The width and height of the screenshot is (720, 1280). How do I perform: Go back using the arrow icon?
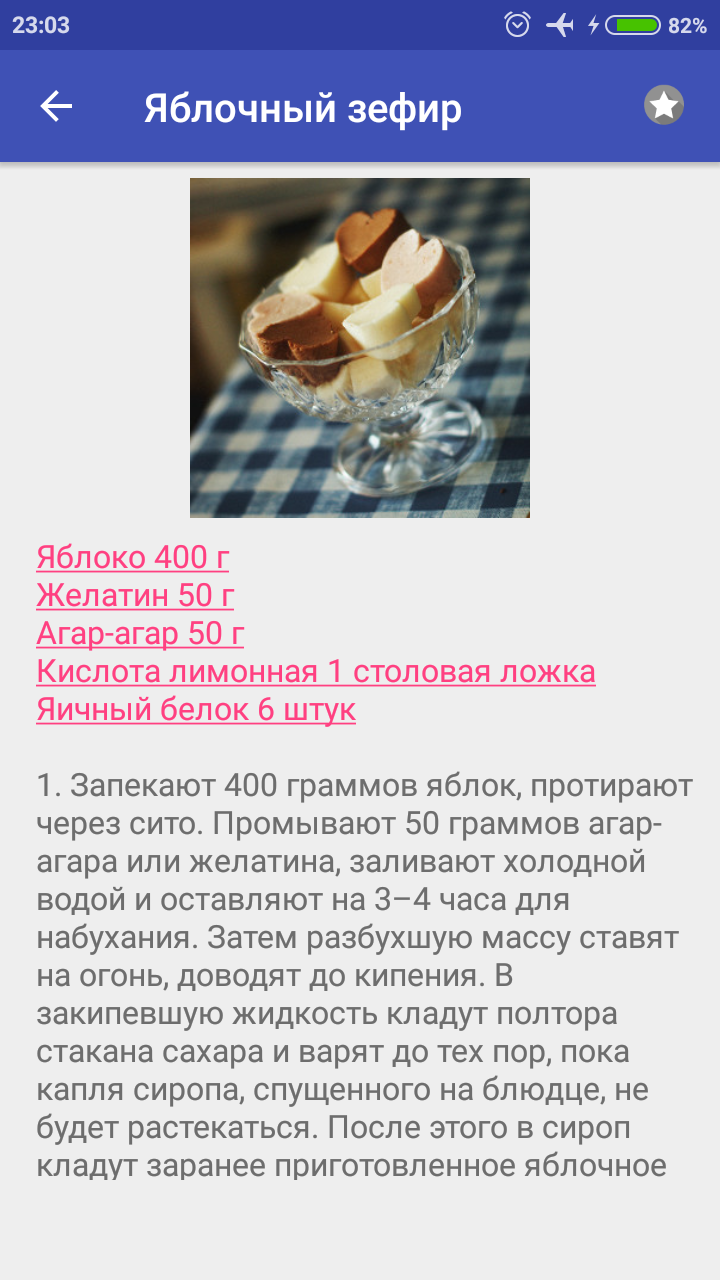coord(56,106)
